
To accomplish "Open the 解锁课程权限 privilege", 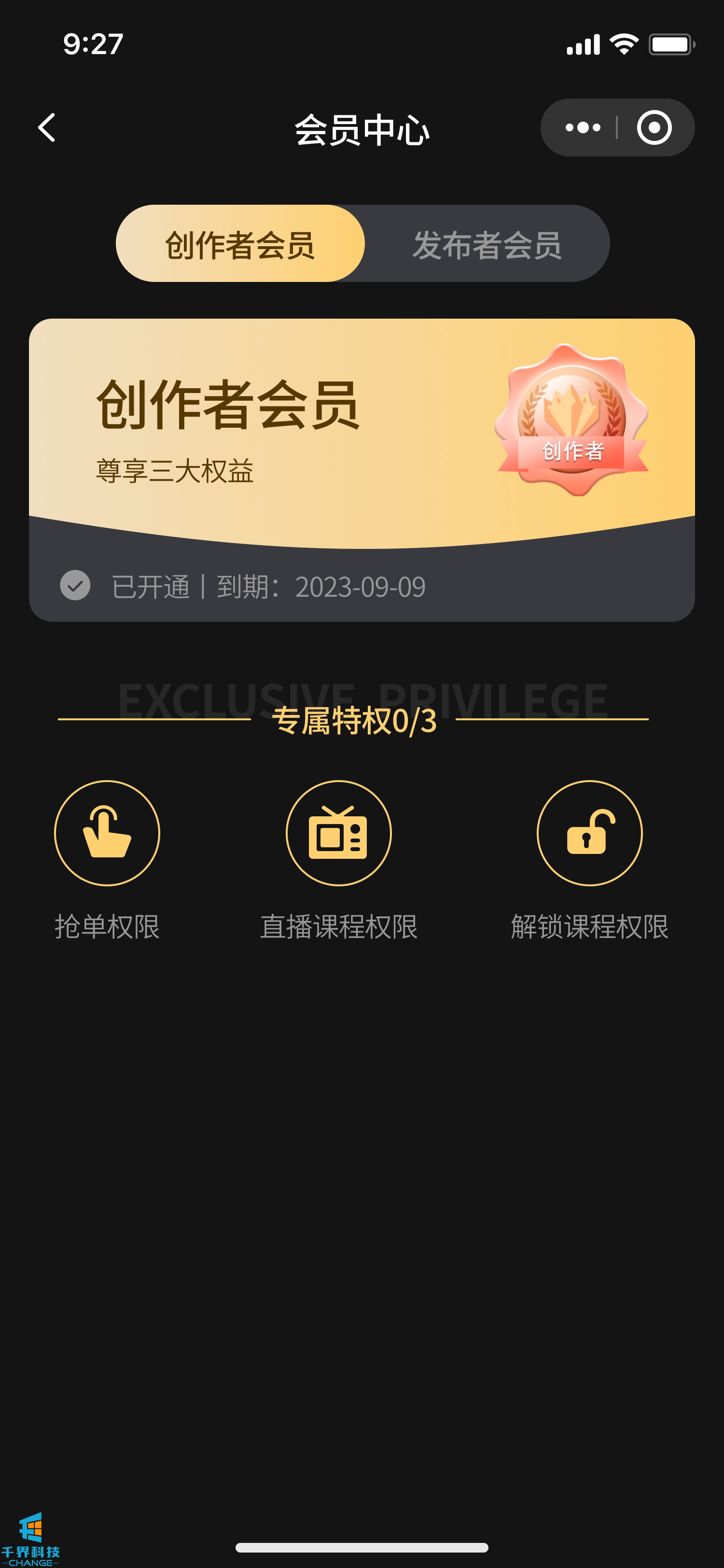I will [589, 833].
